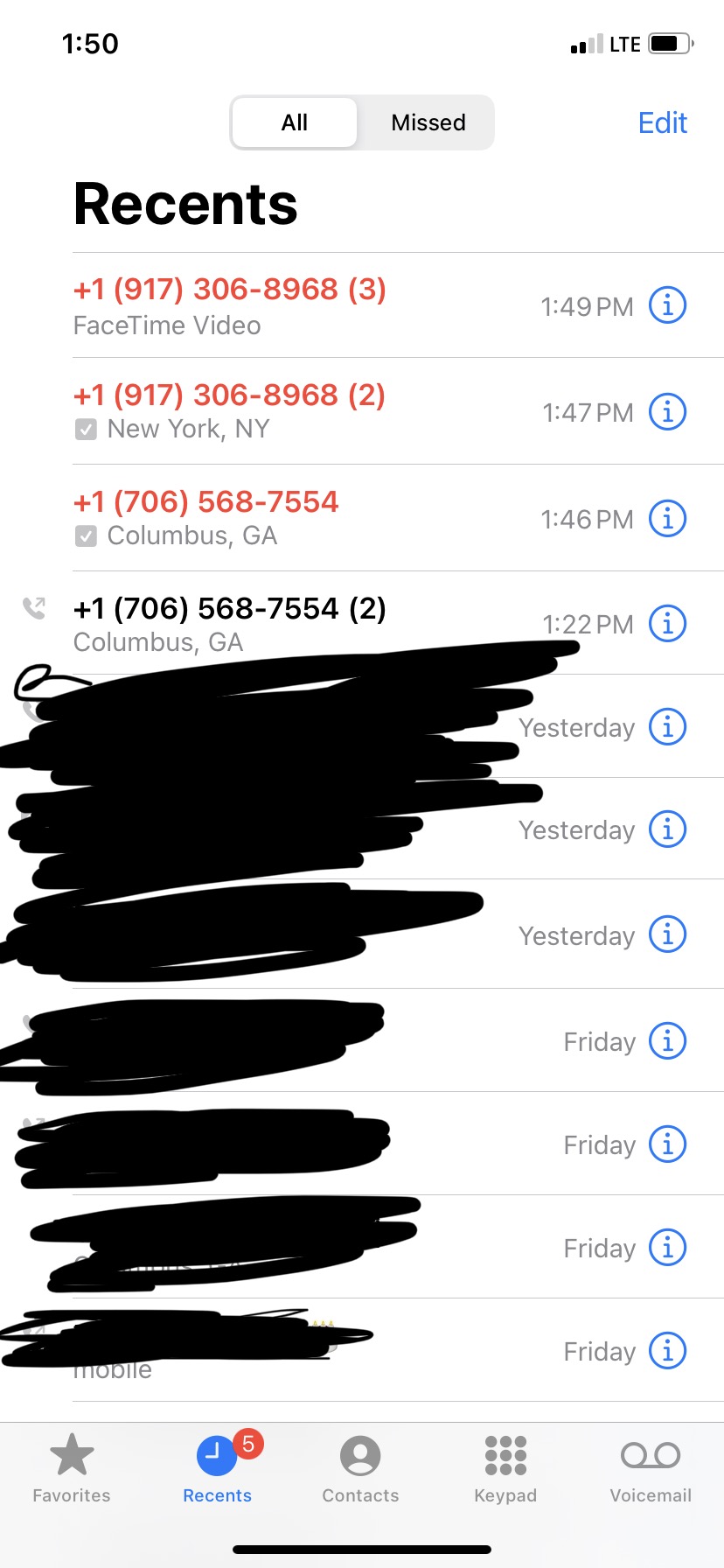The image size is (724, 1568).
Task: Tap the Recents tab
Action: click(x=217, y=1469)
